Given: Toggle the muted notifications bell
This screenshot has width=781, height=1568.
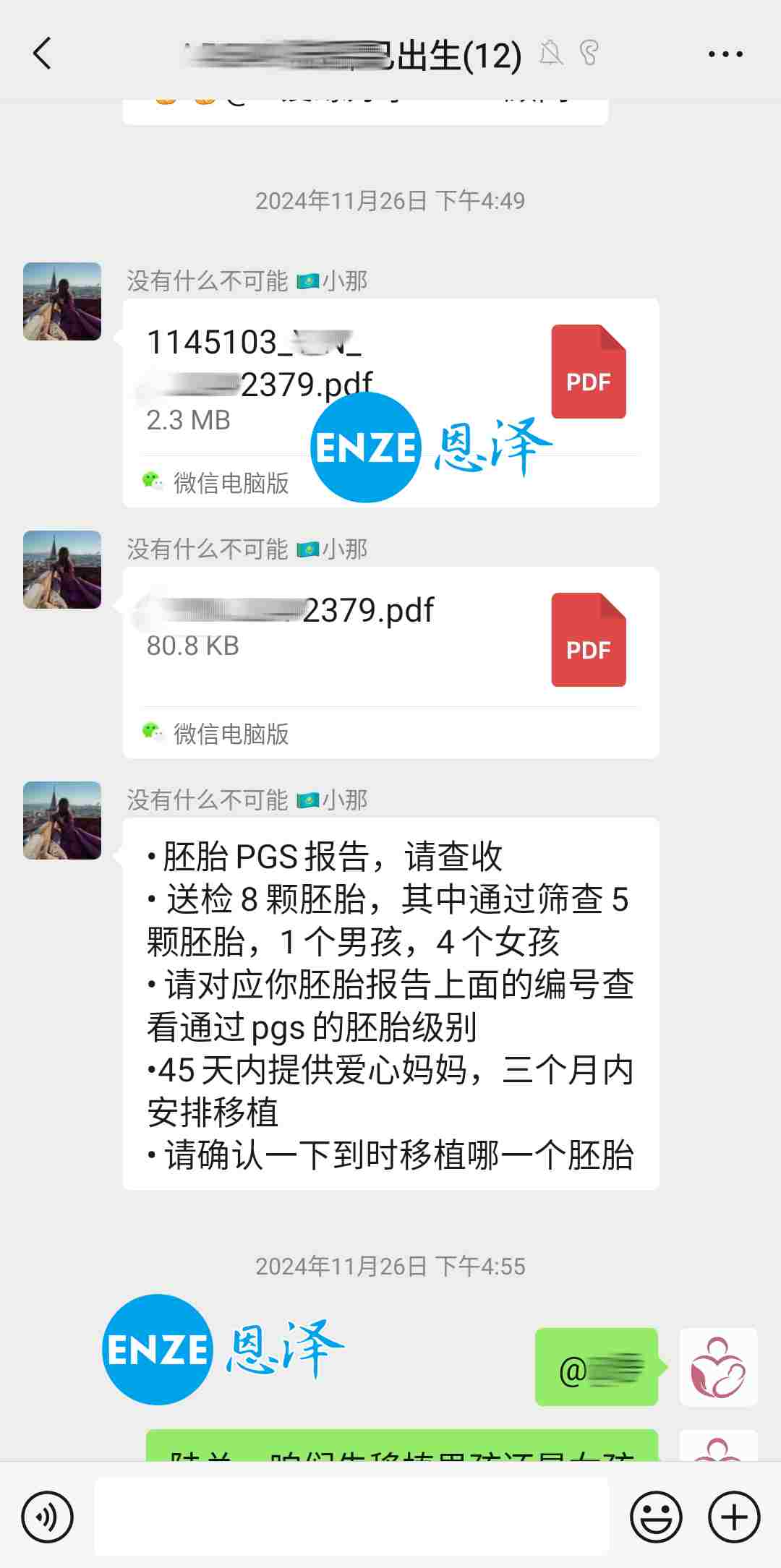Looking at the screenshot, I should tap(552, 53).
